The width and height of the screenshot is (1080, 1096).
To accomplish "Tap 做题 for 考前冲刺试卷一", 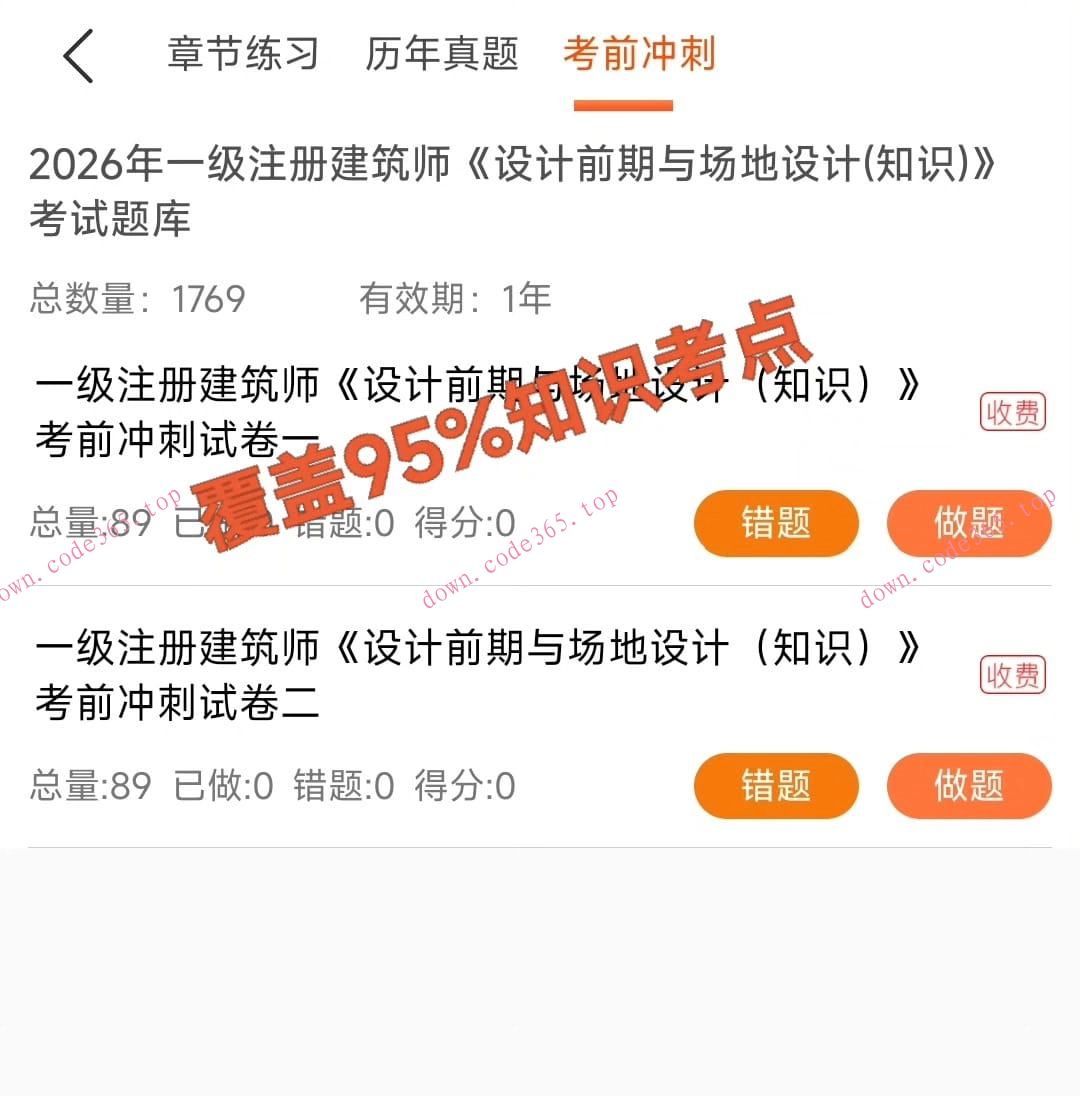I will point(969,523).
